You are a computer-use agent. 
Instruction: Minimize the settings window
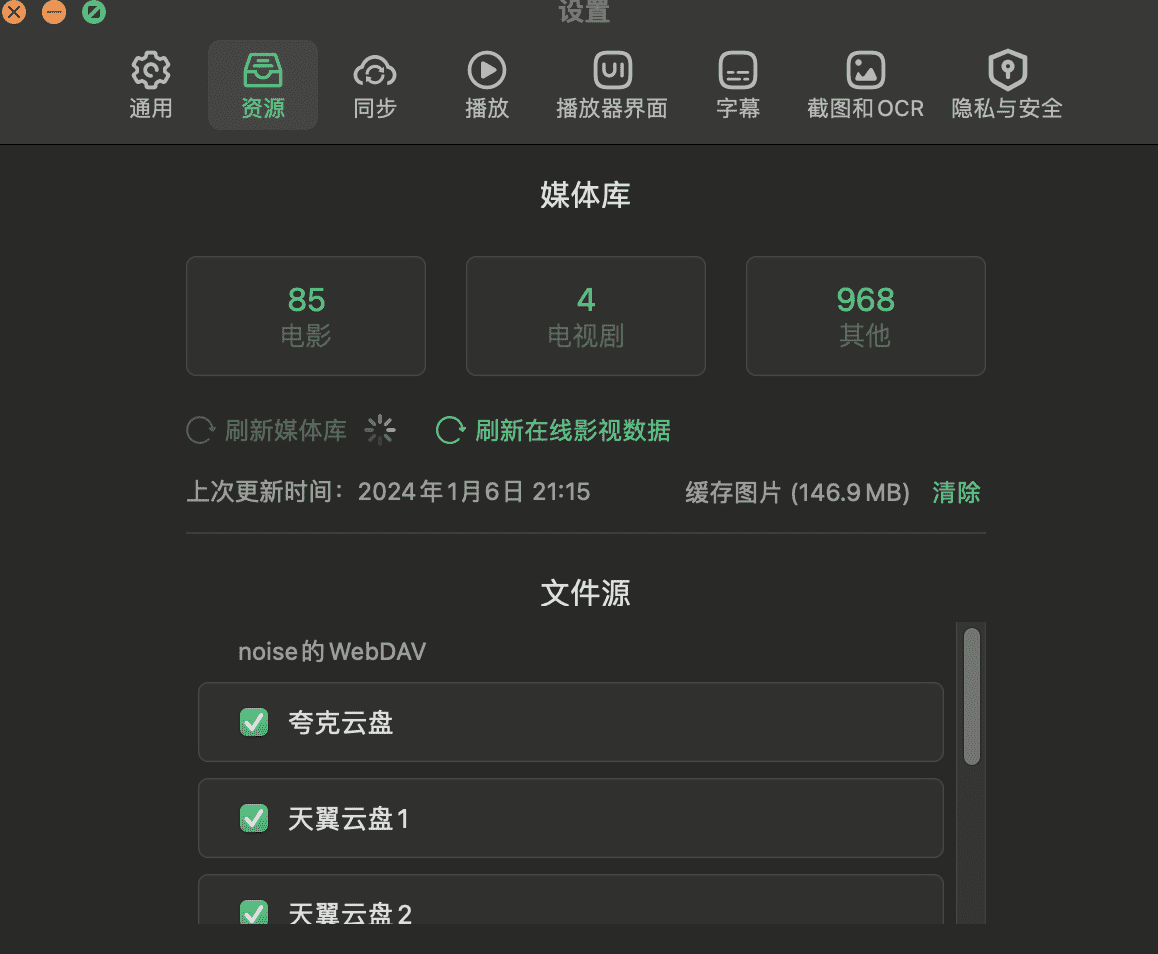coord(54,12)
